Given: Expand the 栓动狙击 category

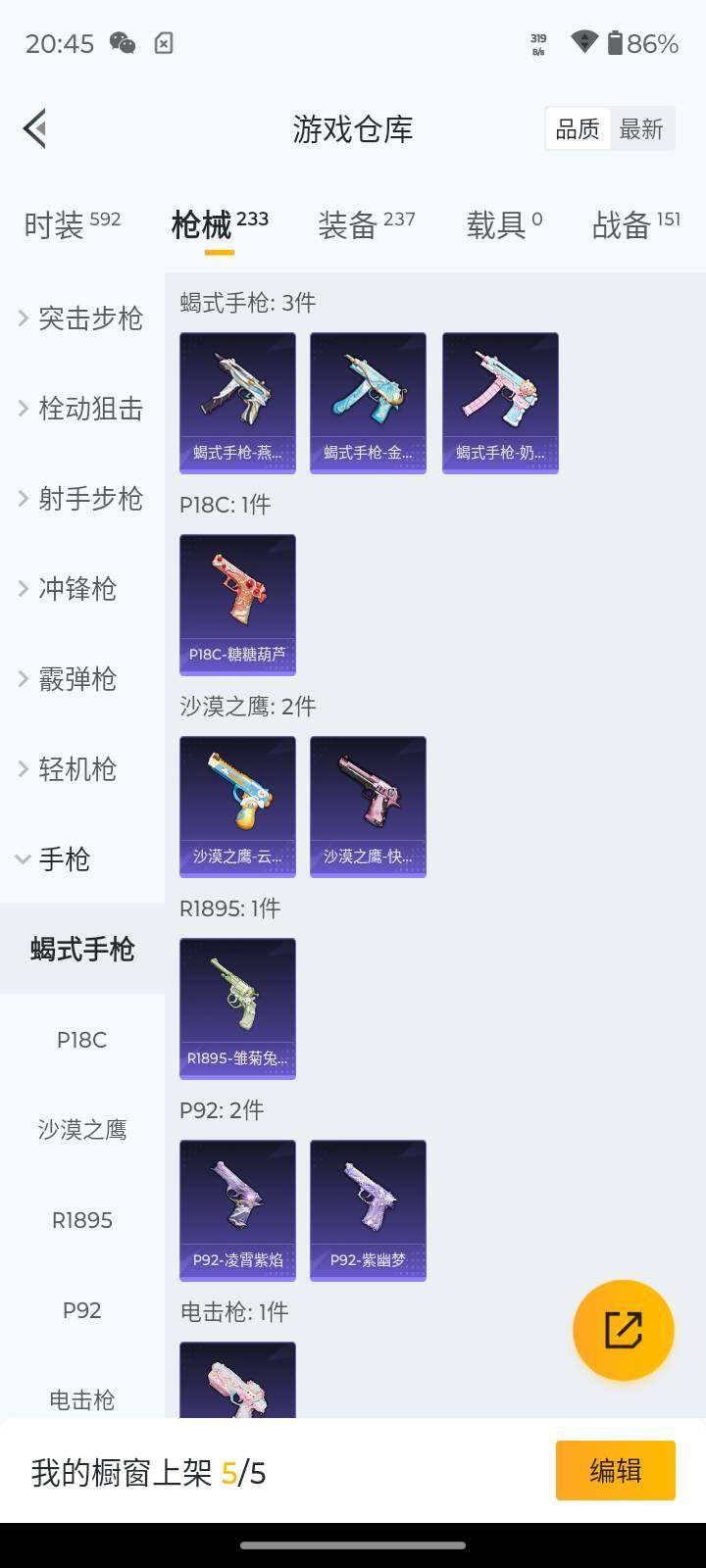Looking at the screenshot, I should 82,408.
